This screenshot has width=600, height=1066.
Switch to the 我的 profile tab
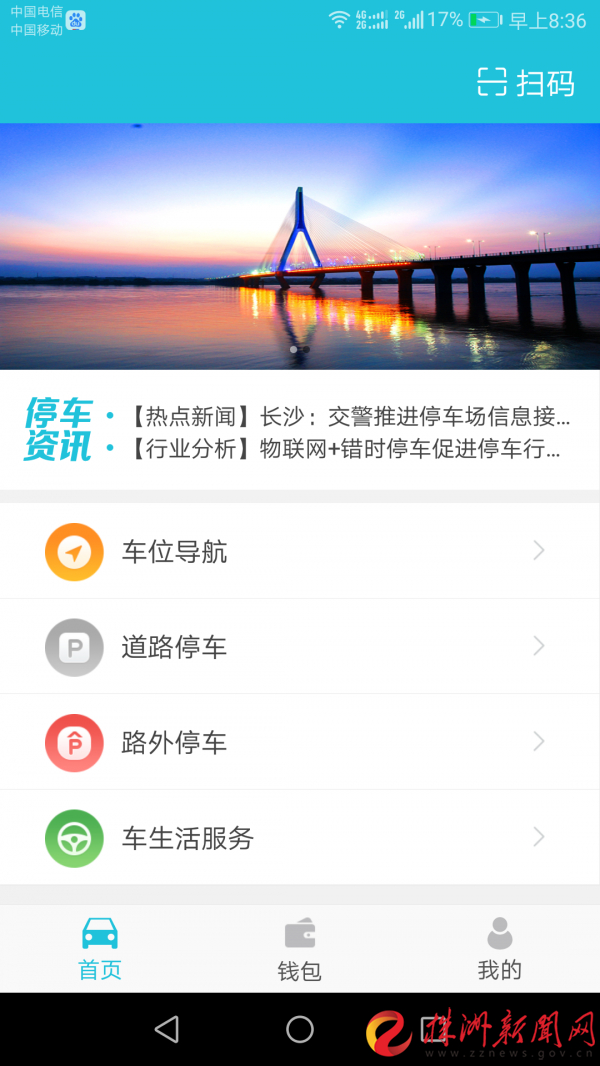coord(499,950)
